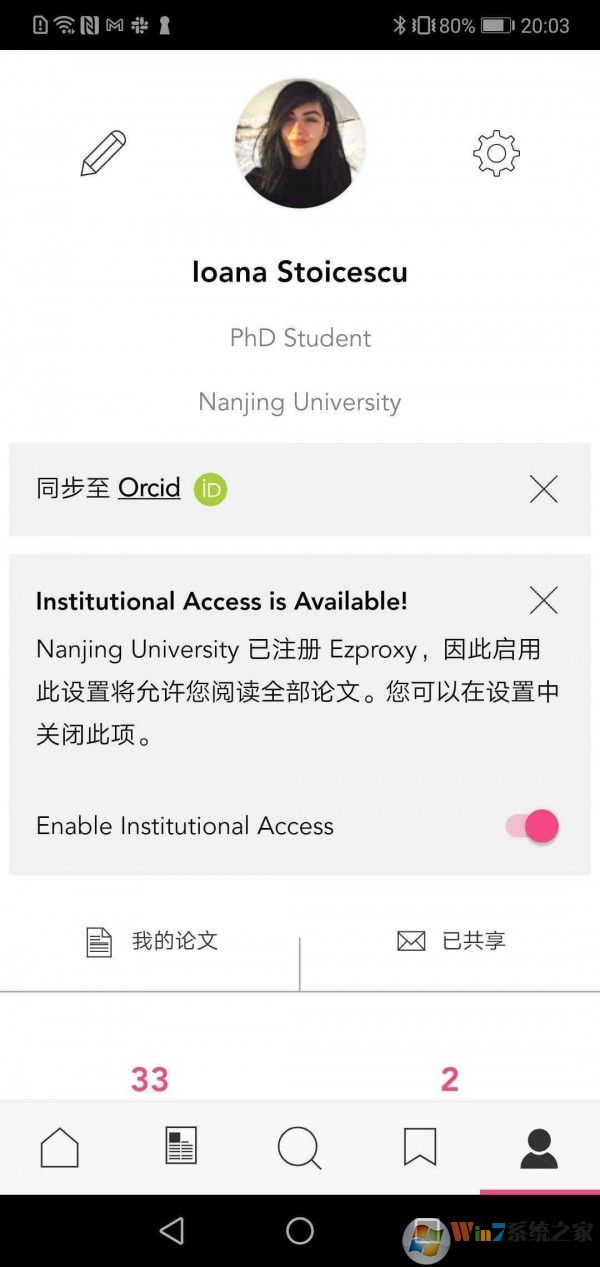Tap the pencil edit profile icon
Image resolution: width=600 pixels, height=1267 pixels.
point(104,153)
